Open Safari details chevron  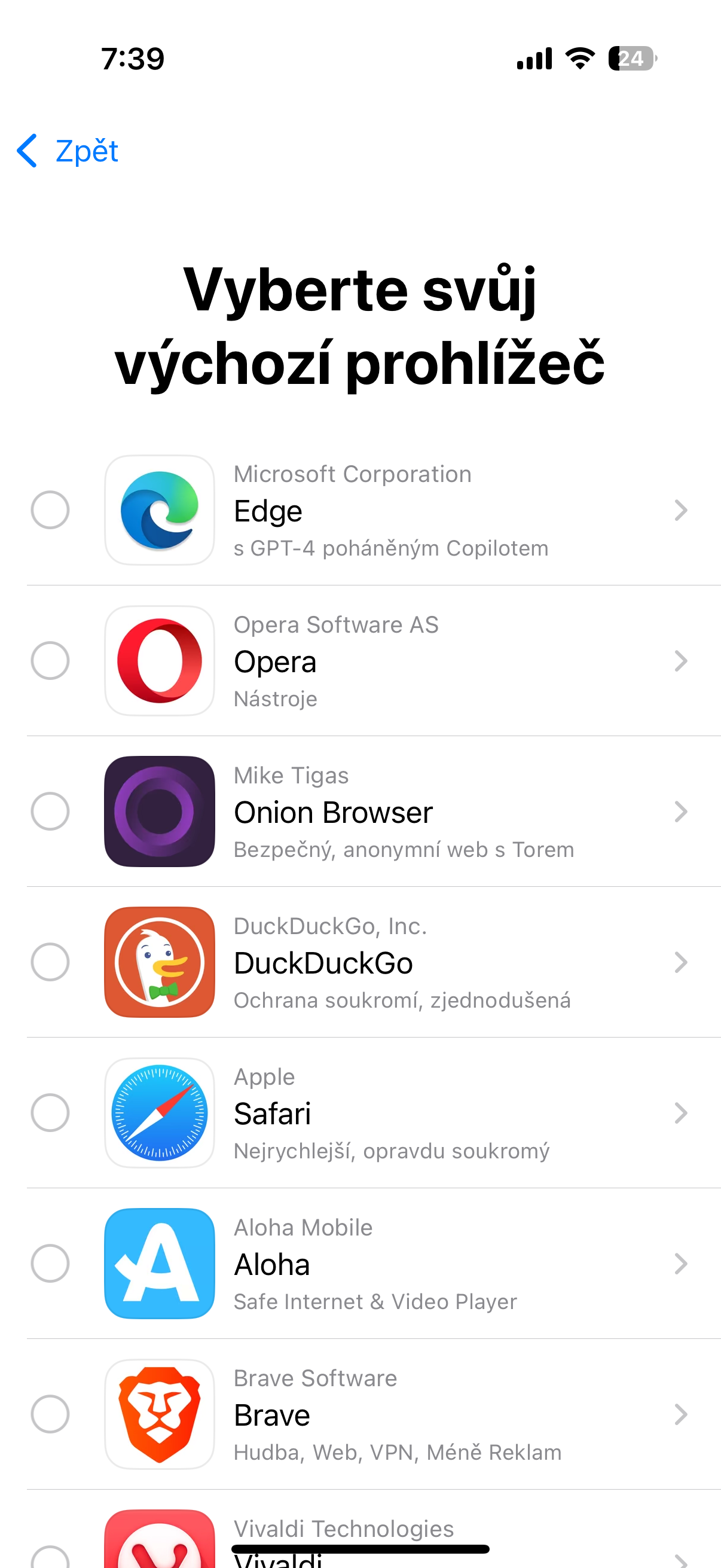pyautogui.click(x=681, y=1113)
